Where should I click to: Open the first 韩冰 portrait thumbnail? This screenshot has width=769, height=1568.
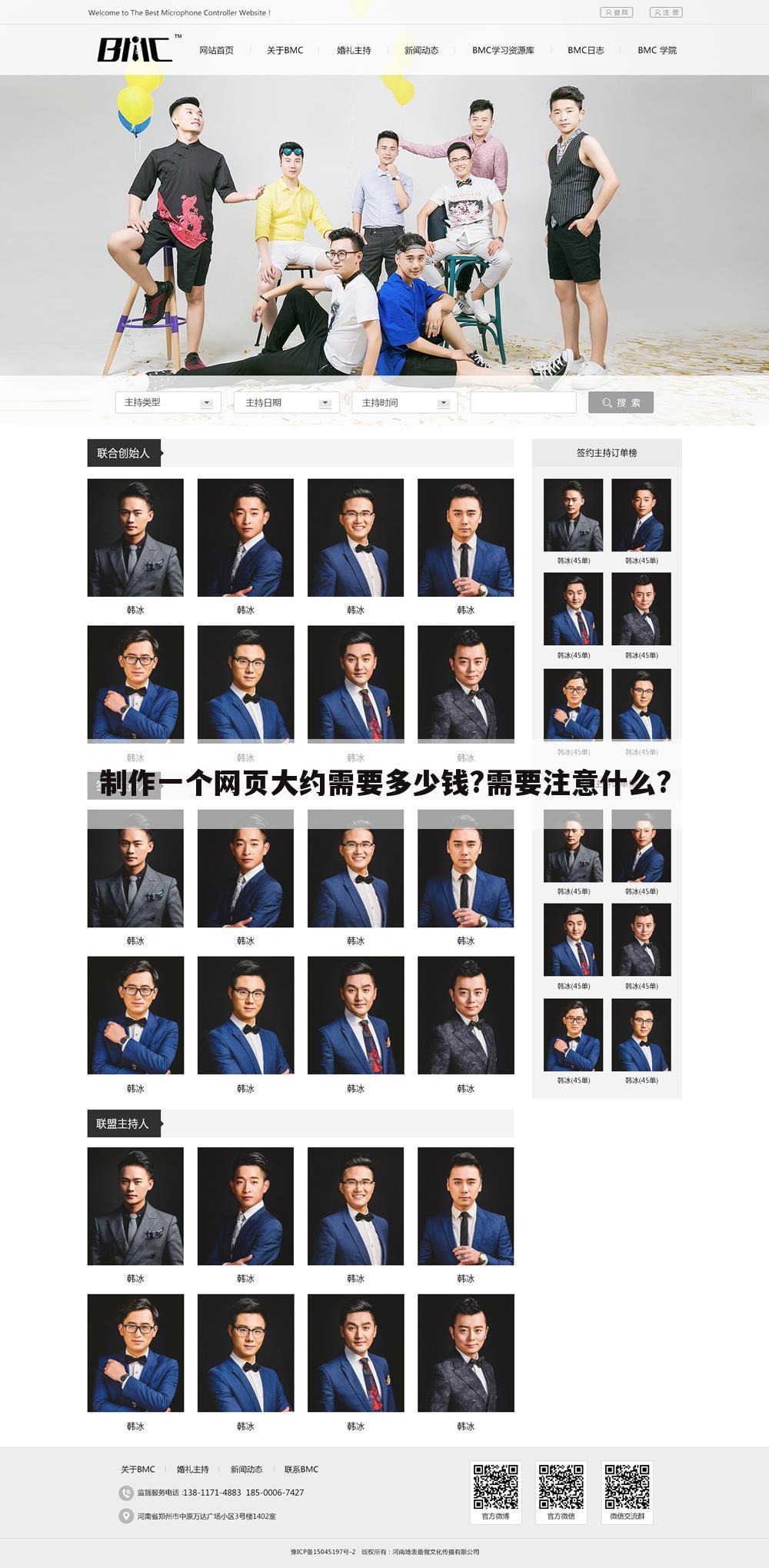pos(135,536)
